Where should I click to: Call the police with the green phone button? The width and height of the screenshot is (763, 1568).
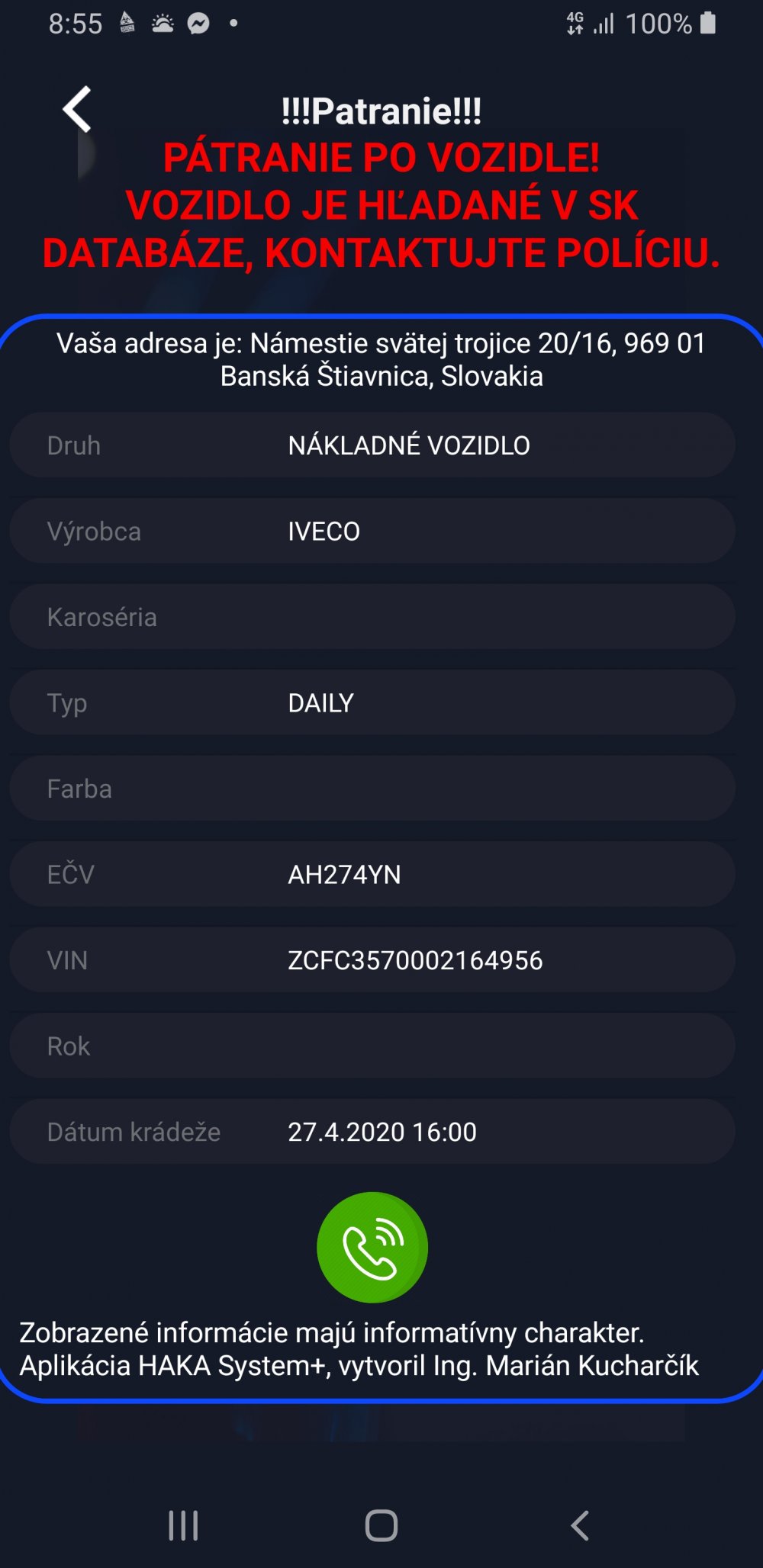(x=372, y=1247)
